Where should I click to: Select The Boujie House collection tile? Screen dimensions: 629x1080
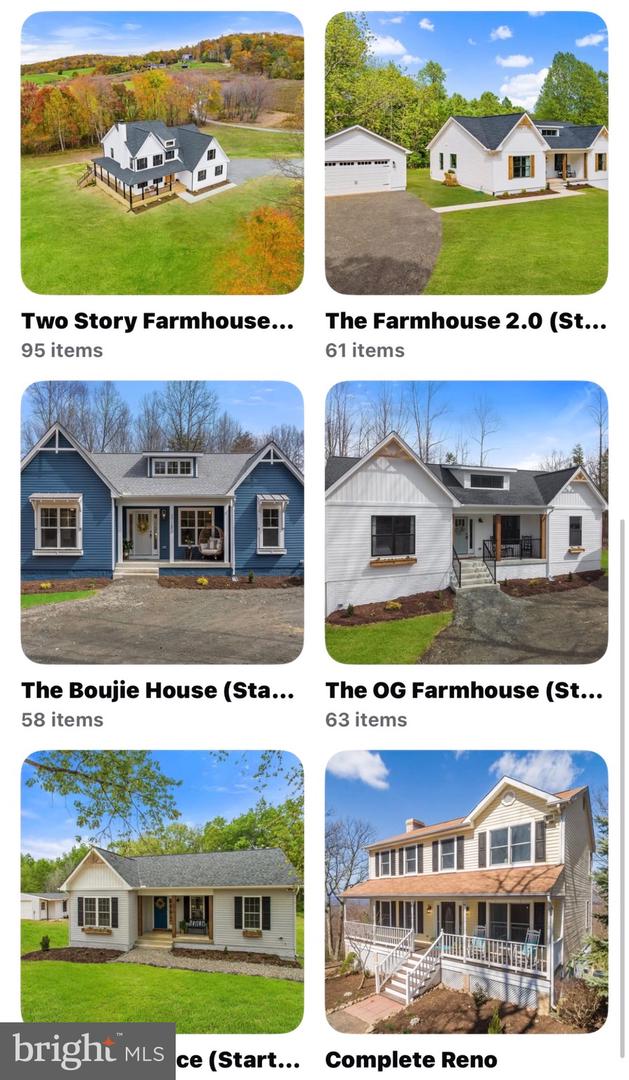[162, 522]
